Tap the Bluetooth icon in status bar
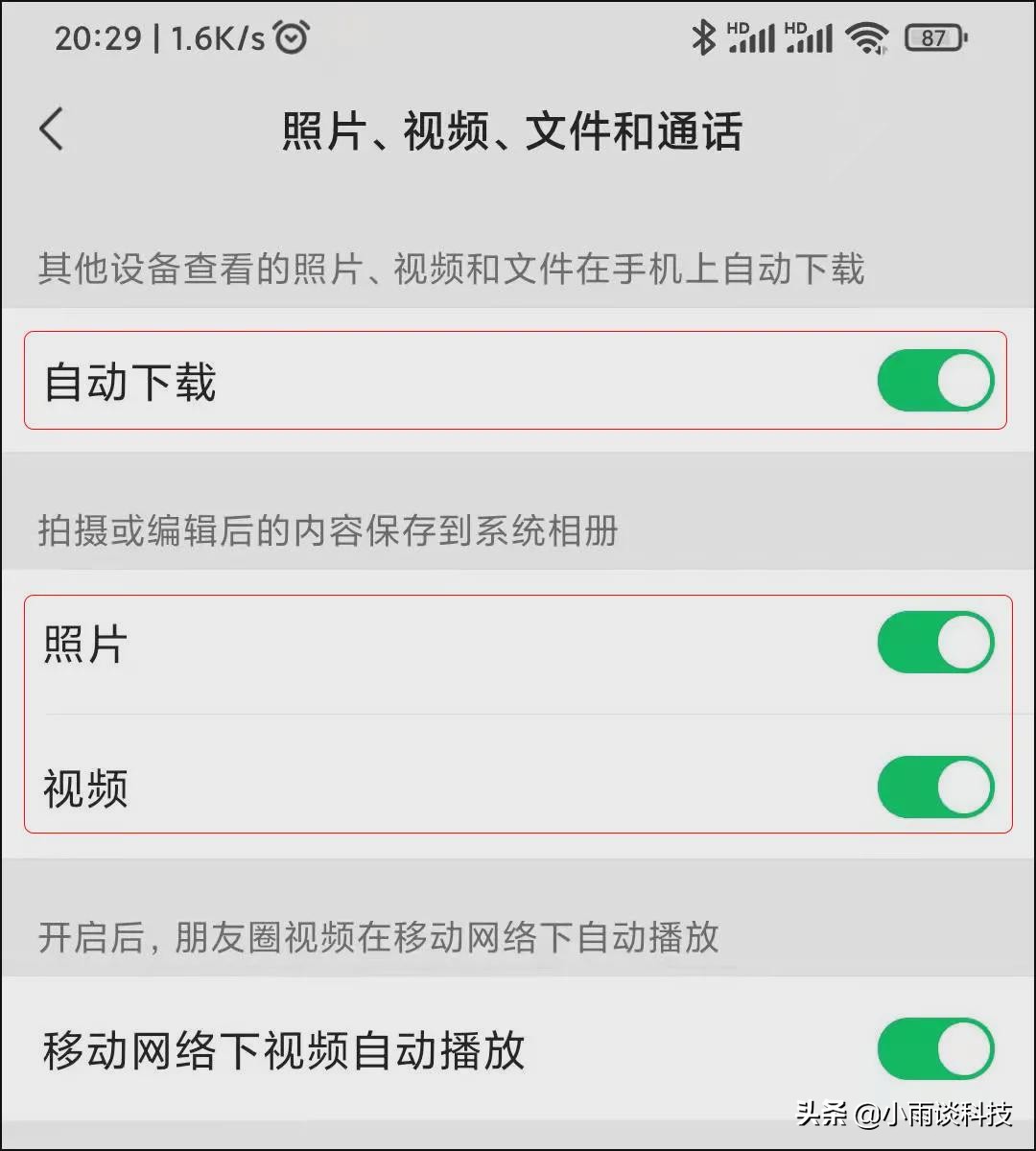 point(705,36)
